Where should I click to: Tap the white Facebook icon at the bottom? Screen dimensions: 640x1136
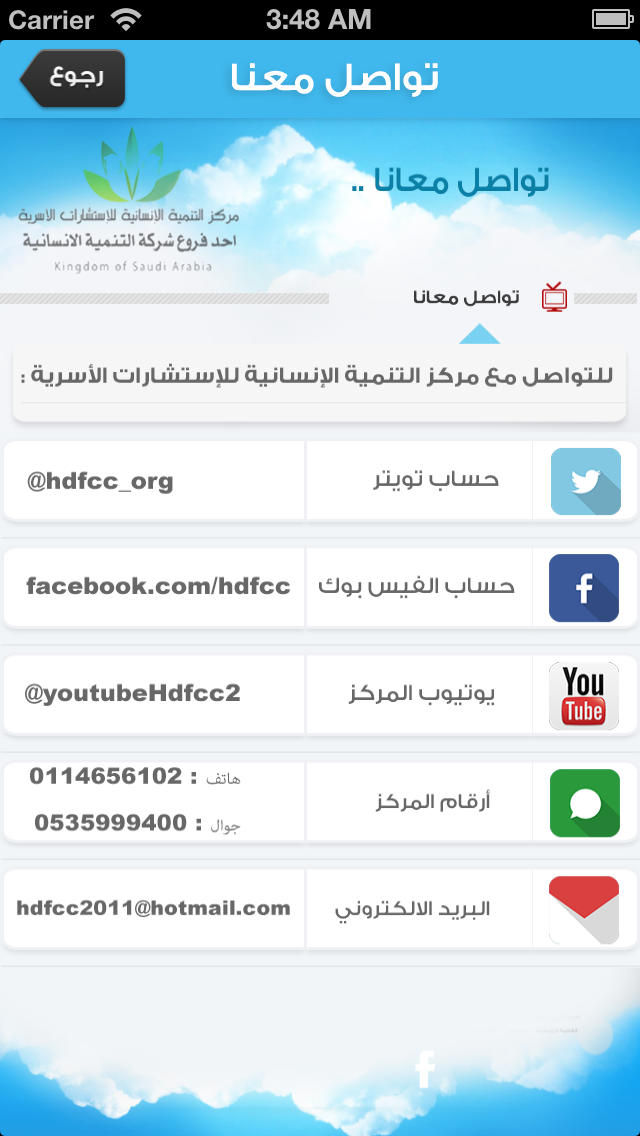pyautogui.click(x=425, y=1069)
